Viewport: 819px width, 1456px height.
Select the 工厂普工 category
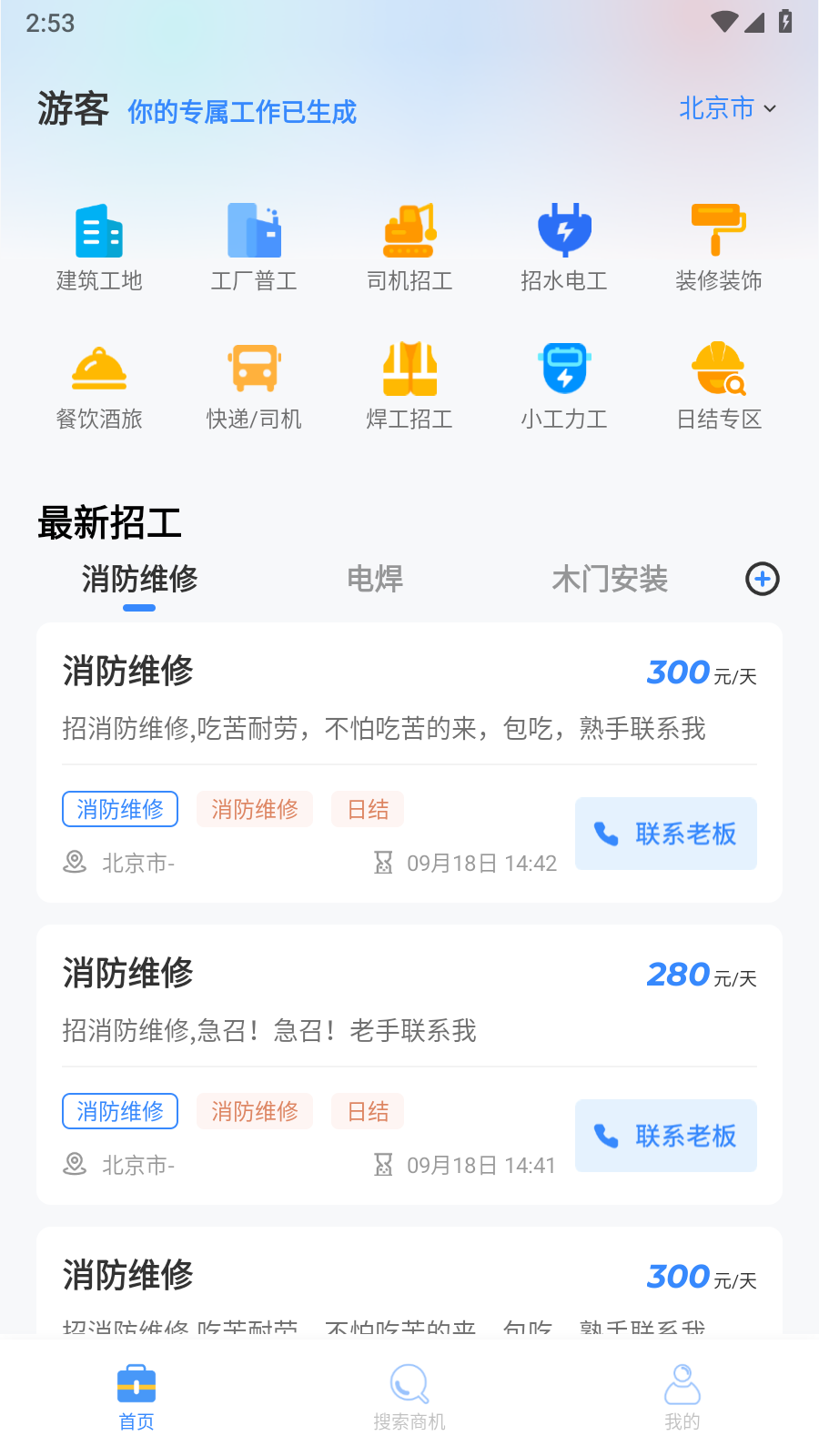point(254,247)
